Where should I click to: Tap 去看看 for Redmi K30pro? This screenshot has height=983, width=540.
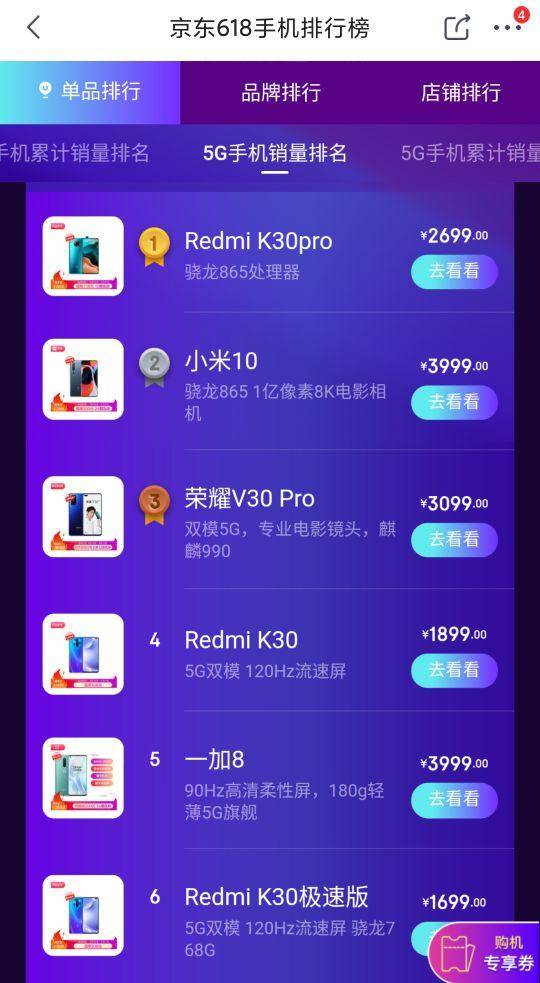pyautogui.click(x=454, y=271)
